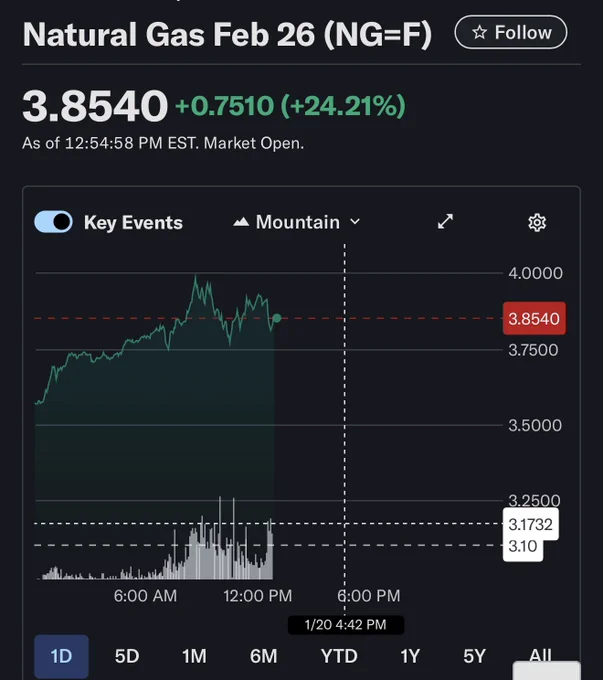This screenshot has height=680, width=603.
Task: Follow the Natural Gas Feb 26 ticker
Action: 511,32
